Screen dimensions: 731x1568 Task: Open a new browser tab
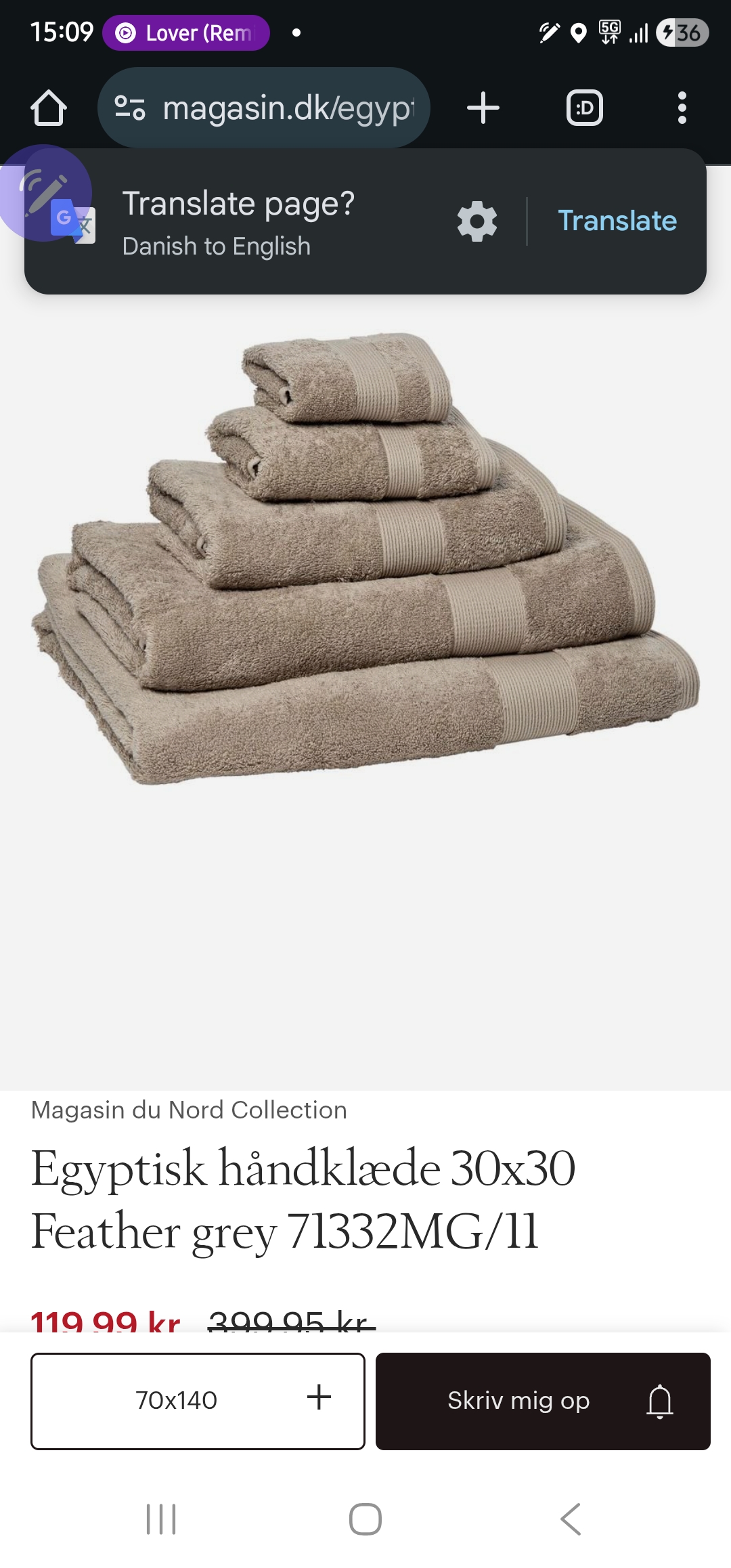tap(483, 108)
